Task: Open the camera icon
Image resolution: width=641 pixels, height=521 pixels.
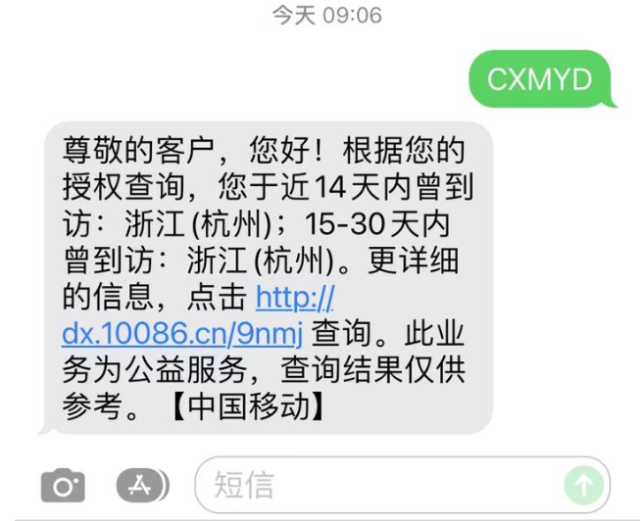Action: [63, 486]
